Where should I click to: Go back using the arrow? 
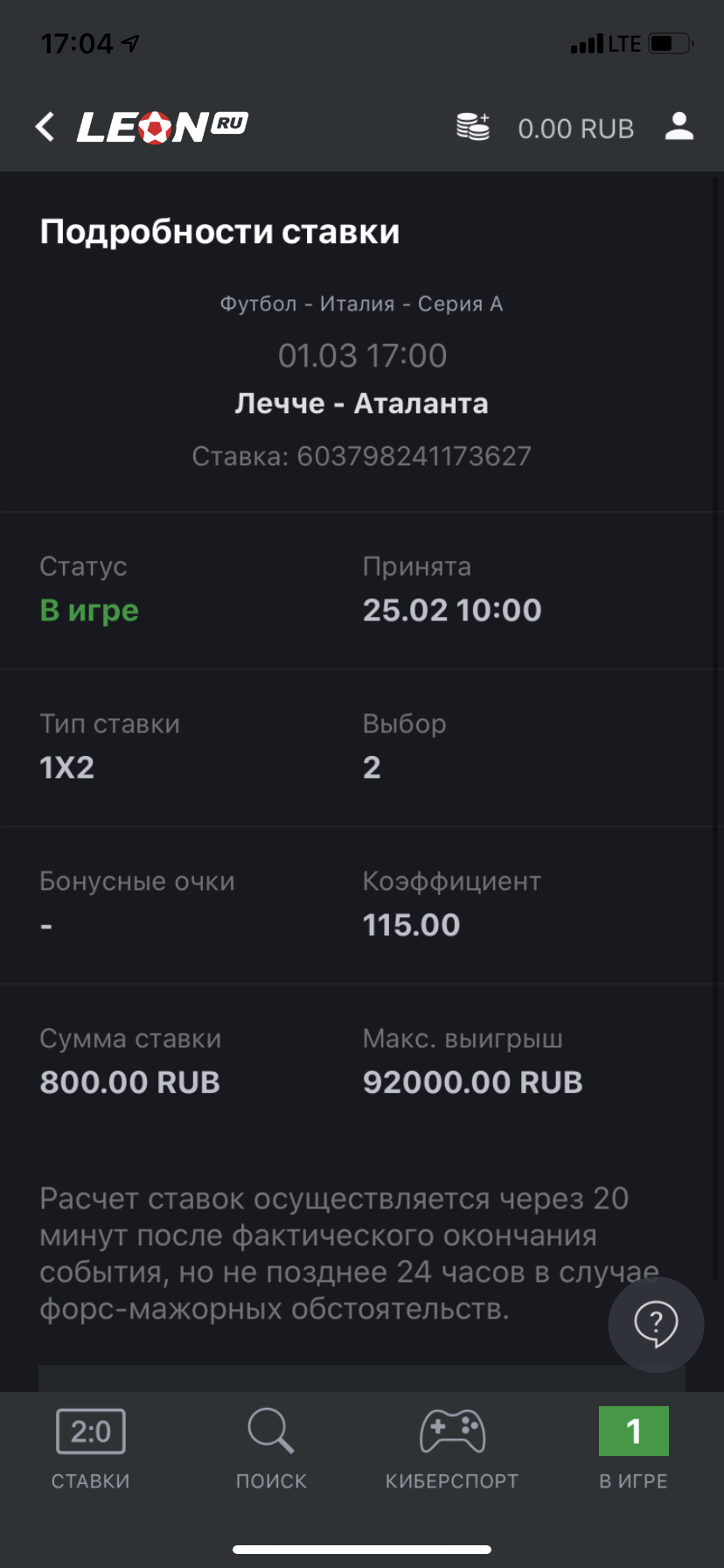click(x=45, y=127)
